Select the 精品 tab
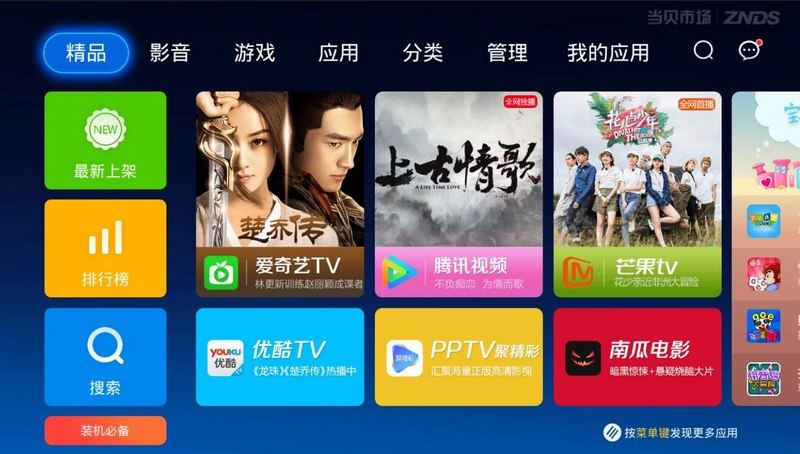Screen dimensions: 800x454 click(86, 53)
